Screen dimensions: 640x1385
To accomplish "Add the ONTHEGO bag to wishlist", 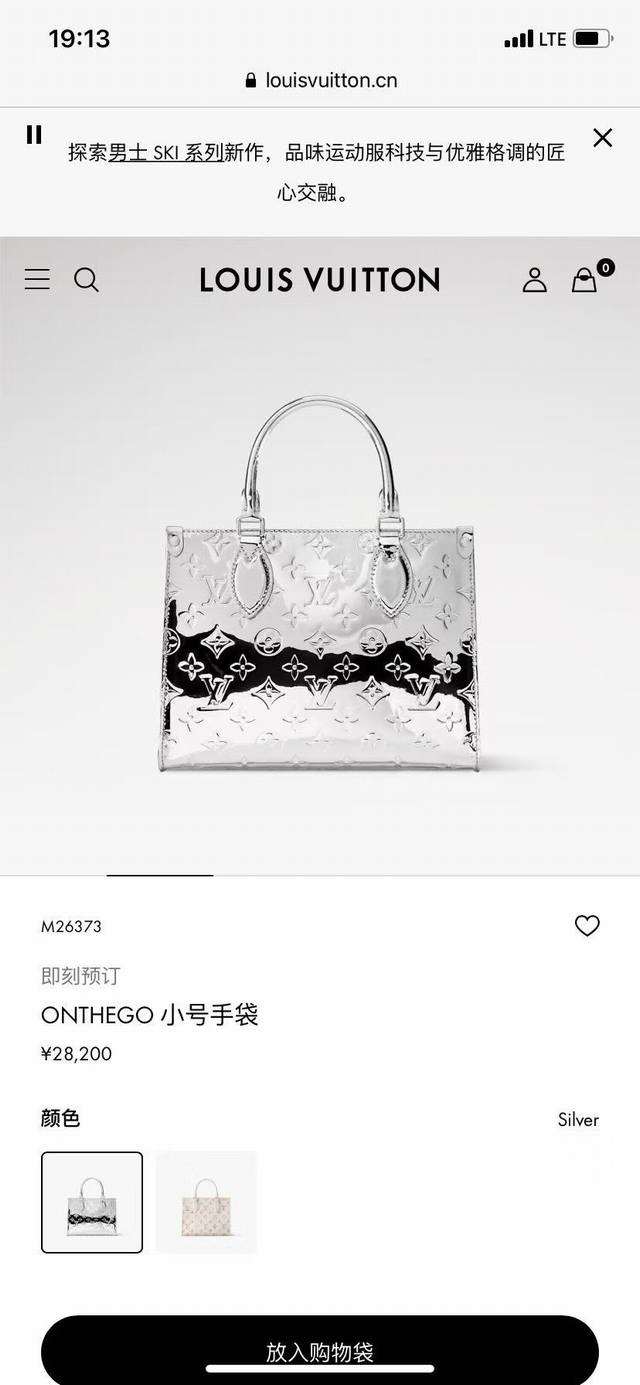I will [x=587, y=926].
